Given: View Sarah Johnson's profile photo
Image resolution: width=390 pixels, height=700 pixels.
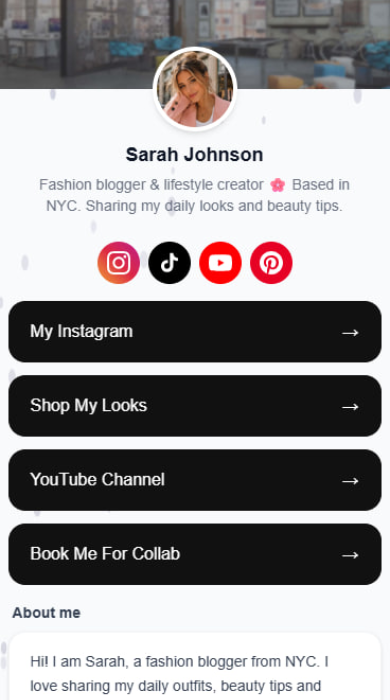Looking at the screenshot, I should 195,89.
